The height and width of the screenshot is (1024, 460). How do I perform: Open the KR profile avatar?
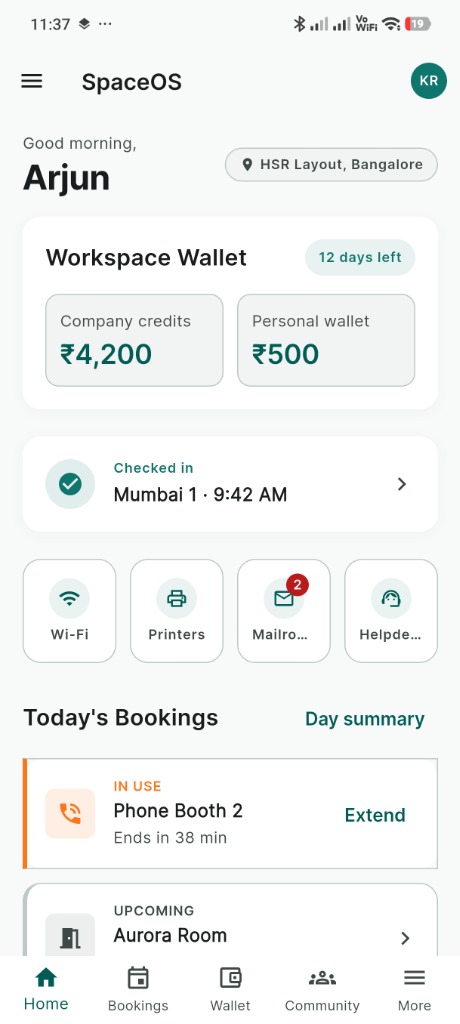429,81
